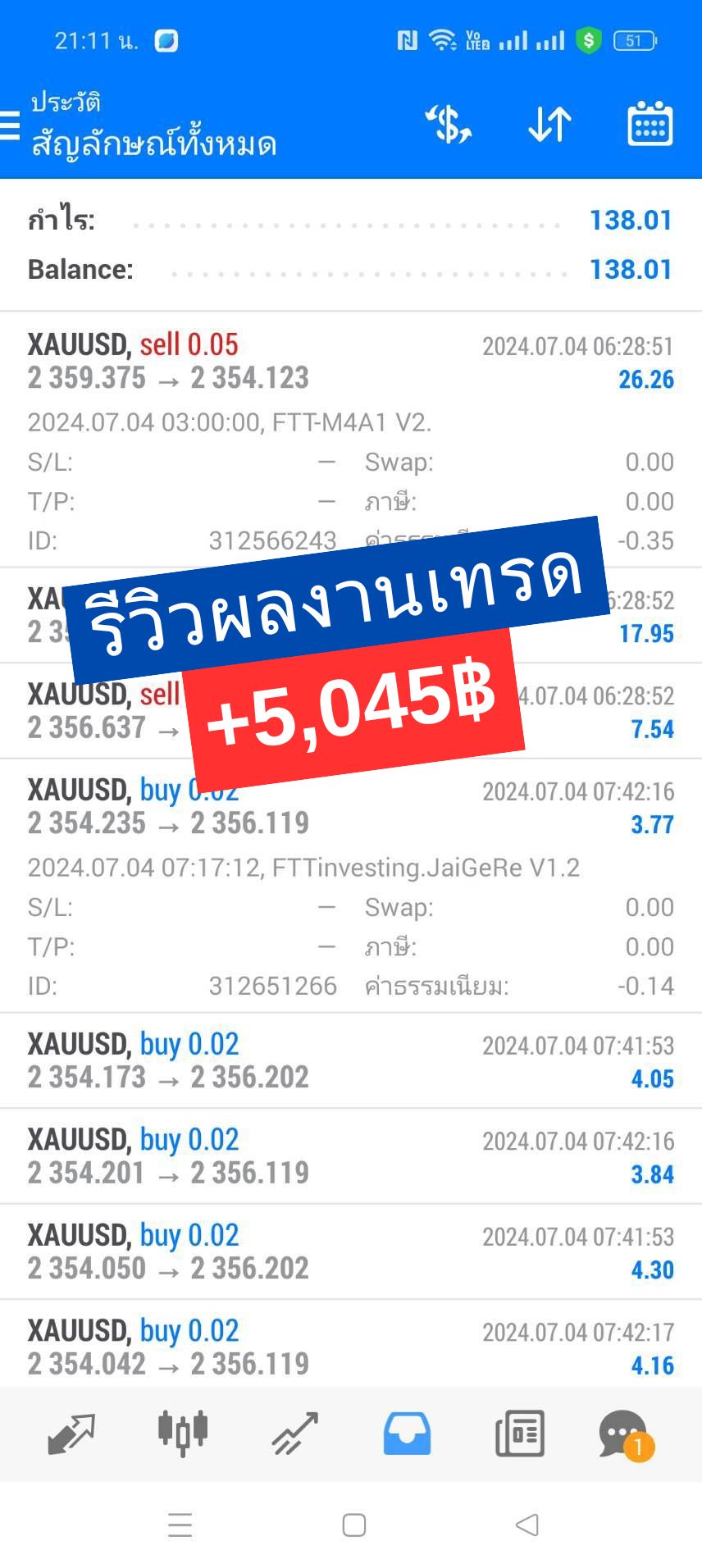Tap the sort arrows icon
The width and height of the screenshot is (702, 1568).
[x=549, y=125]
